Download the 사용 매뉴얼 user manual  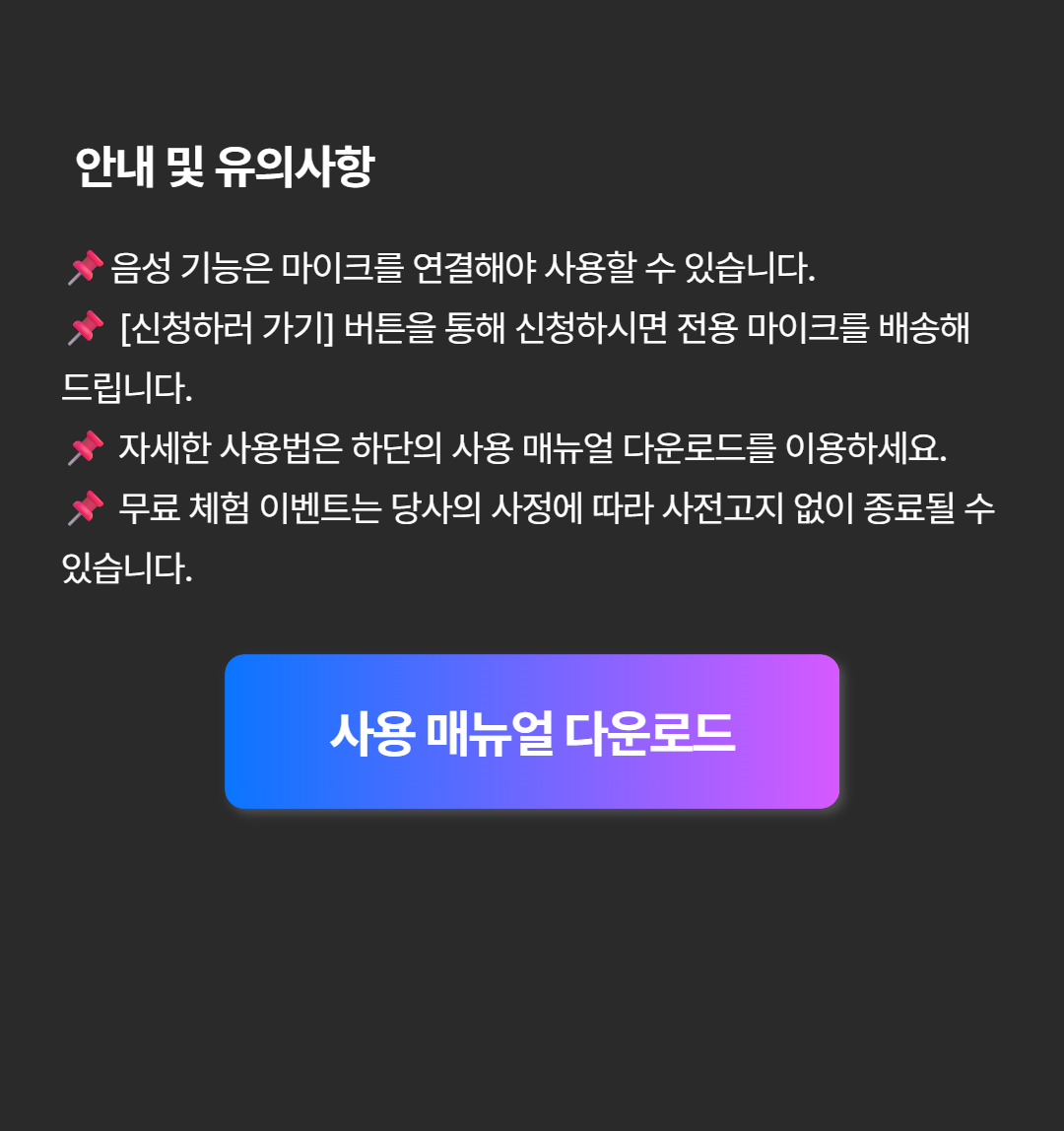click(532, 731)
